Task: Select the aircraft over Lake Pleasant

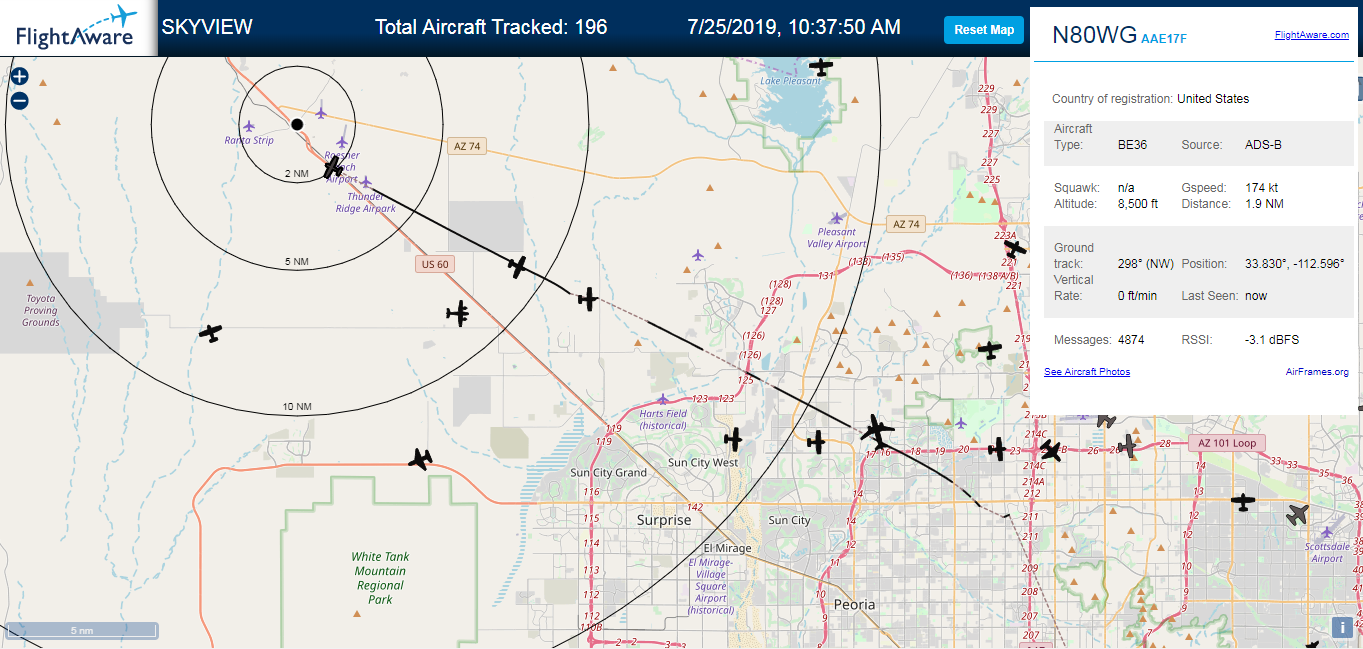Action: [821, 67]
